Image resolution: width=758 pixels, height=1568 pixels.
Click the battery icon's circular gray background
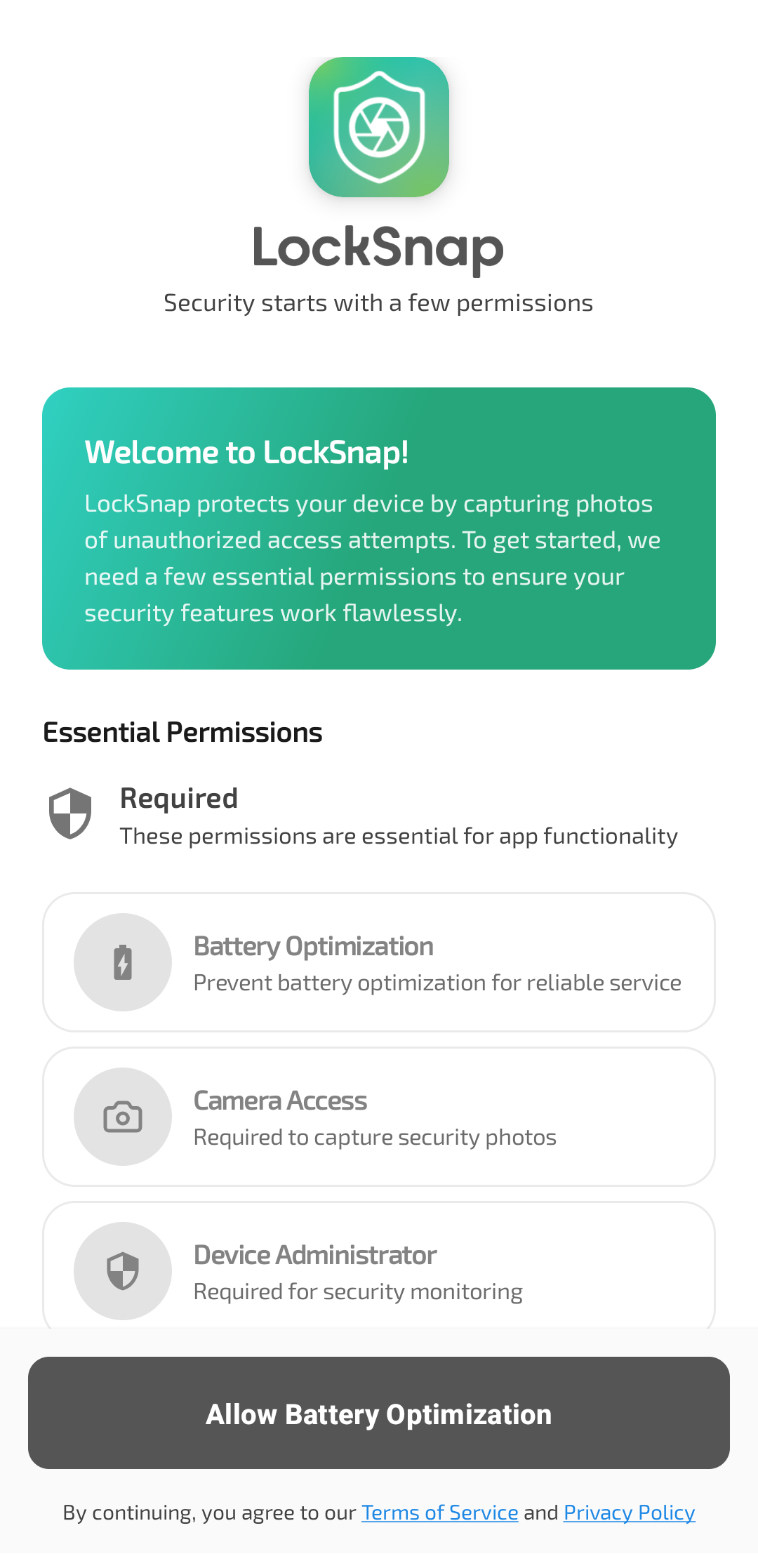click(122, 962)
